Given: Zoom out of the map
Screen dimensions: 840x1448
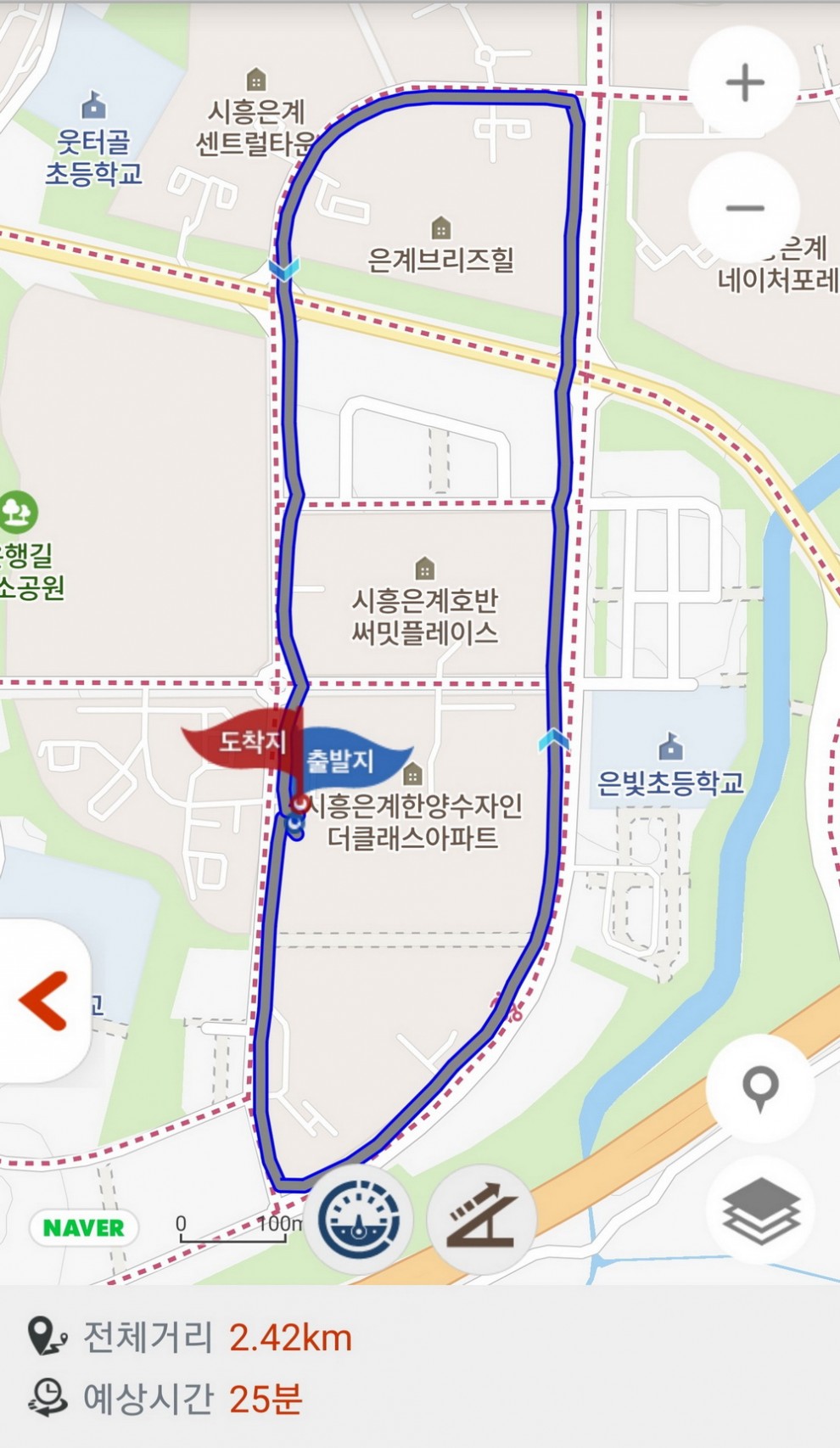Looking at the screenshot, I should coord(744,208).
